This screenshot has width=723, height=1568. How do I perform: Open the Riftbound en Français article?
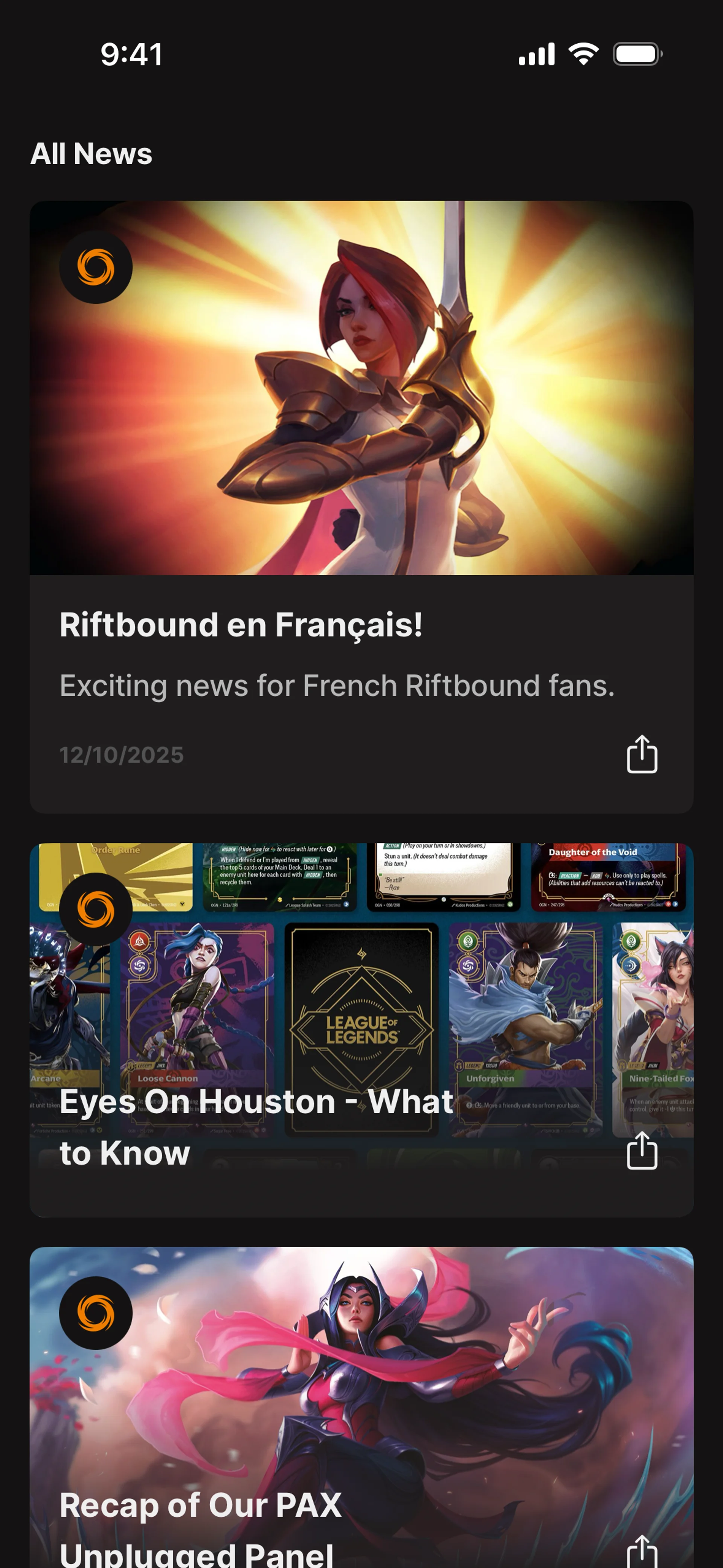[x=240, y=625]
